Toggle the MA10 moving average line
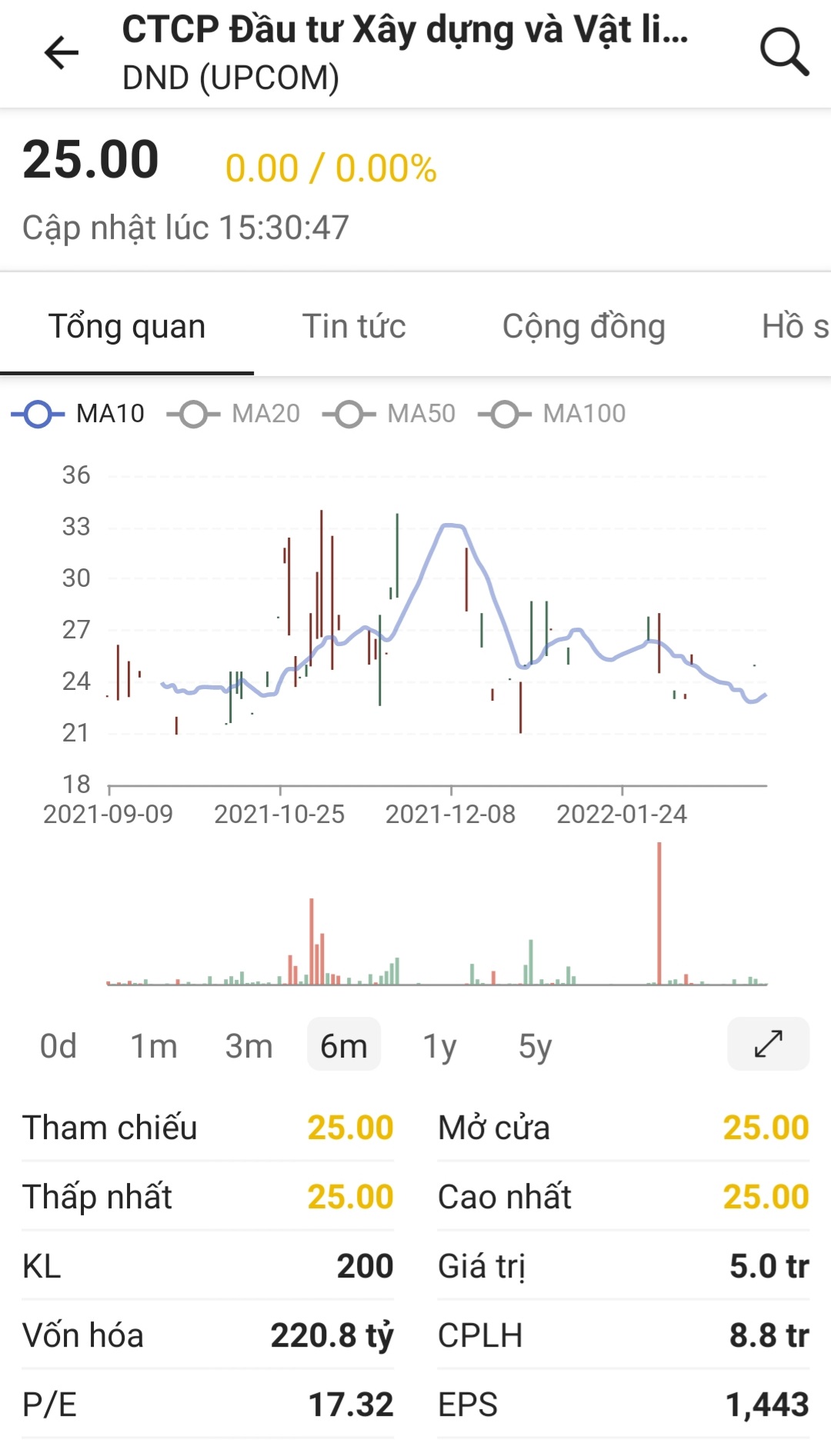831x1456 pixels. [x=78, y=414]
